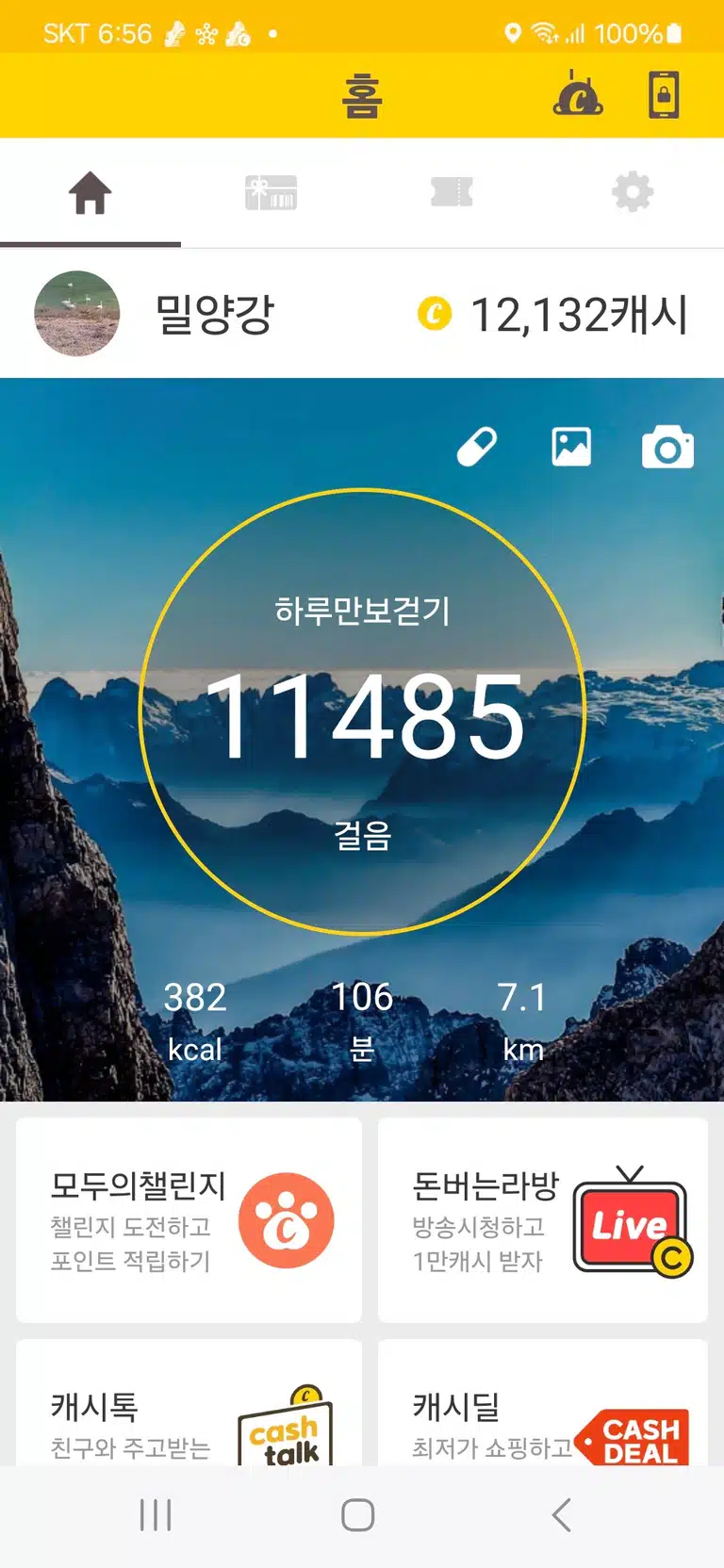
Task: Go back with the system back button
Action: tap(562, 1515)
